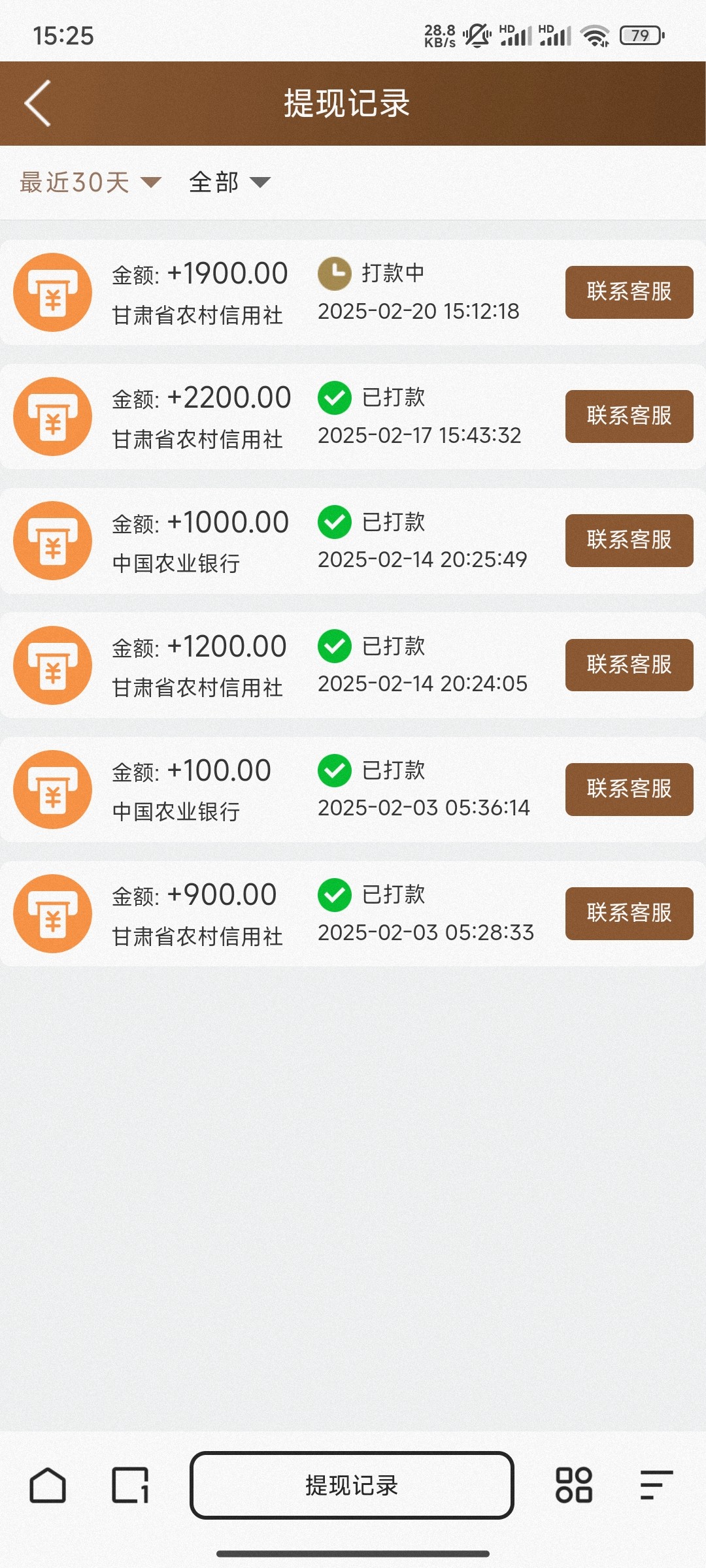Tap 联系客服 for the +2200.00 record
This screenshot has width=706, height=1568.
tap(629, 416)
